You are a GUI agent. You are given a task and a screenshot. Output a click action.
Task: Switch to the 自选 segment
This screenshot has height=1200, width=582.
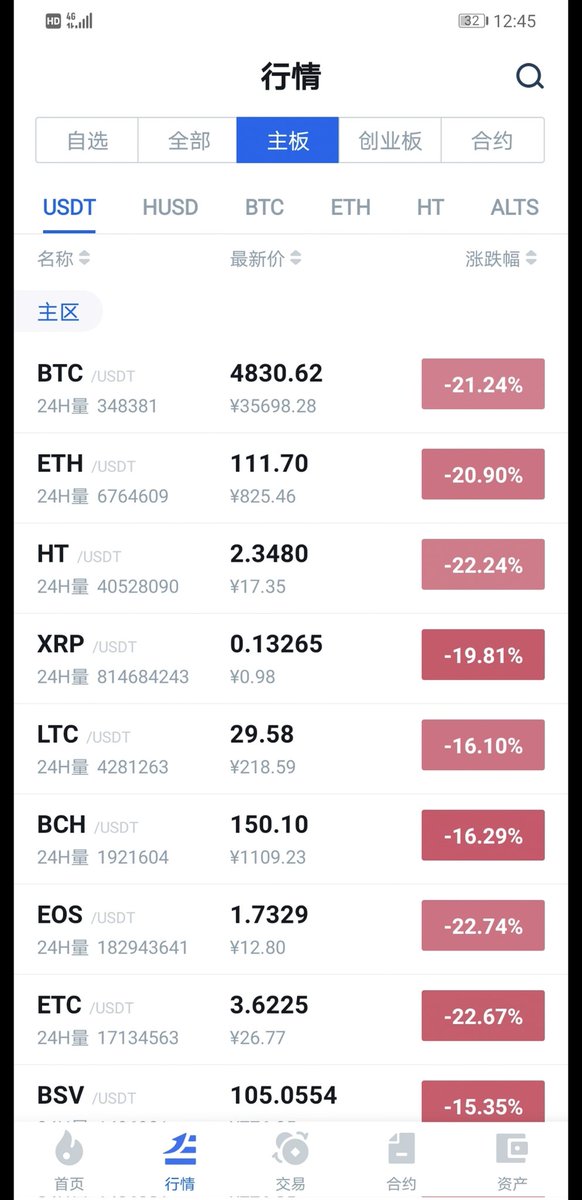tap(87, 140)
